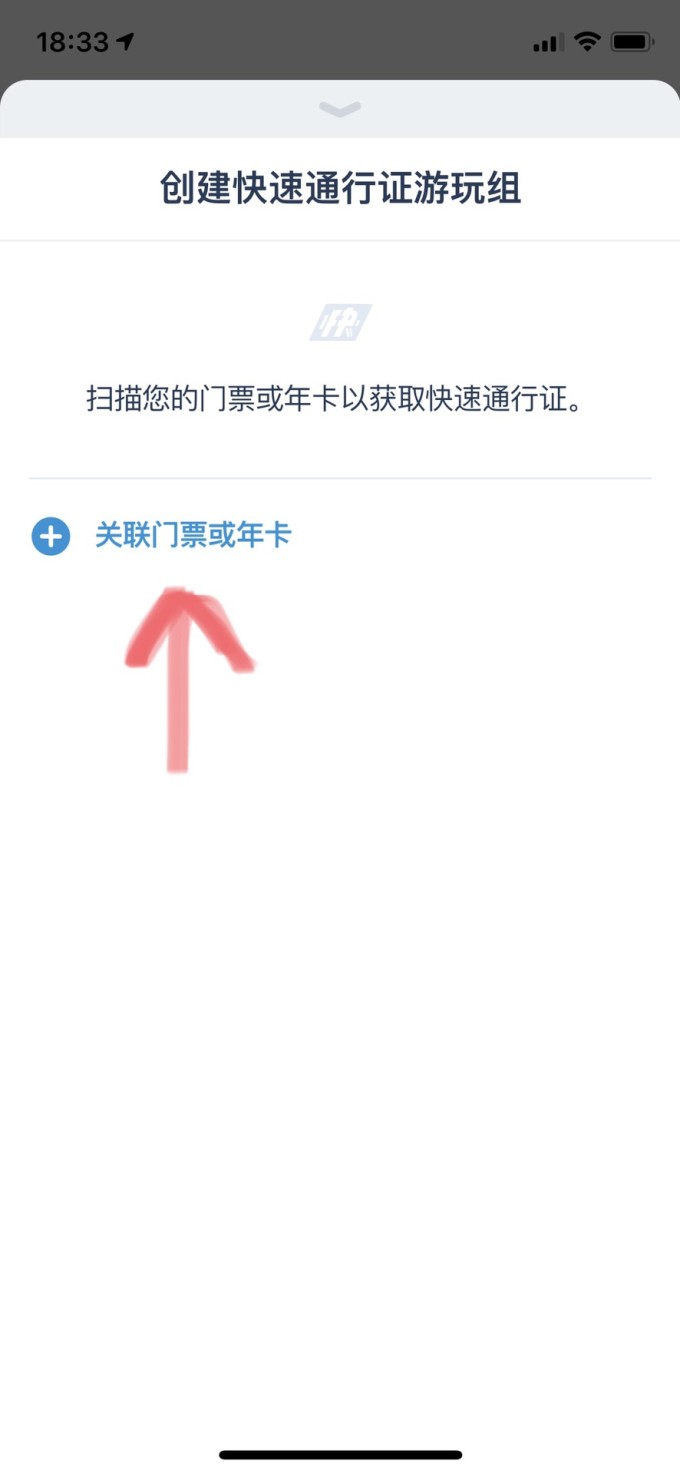Collapse the sheet with the down chevron
Screen dimensions: 680x1474
coord(340,109)
